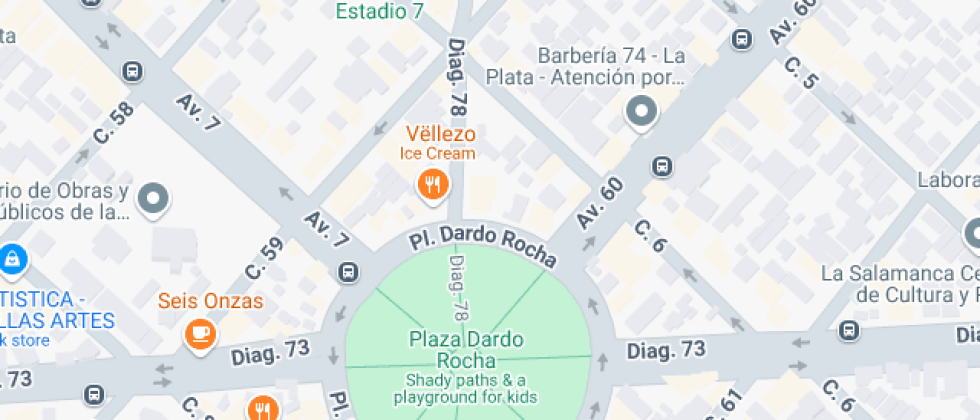Viewport: 980px width, 420px height.
Task: Select the bus stop on Av. 7 near C. 58
Action: click(x=131, y=72)
